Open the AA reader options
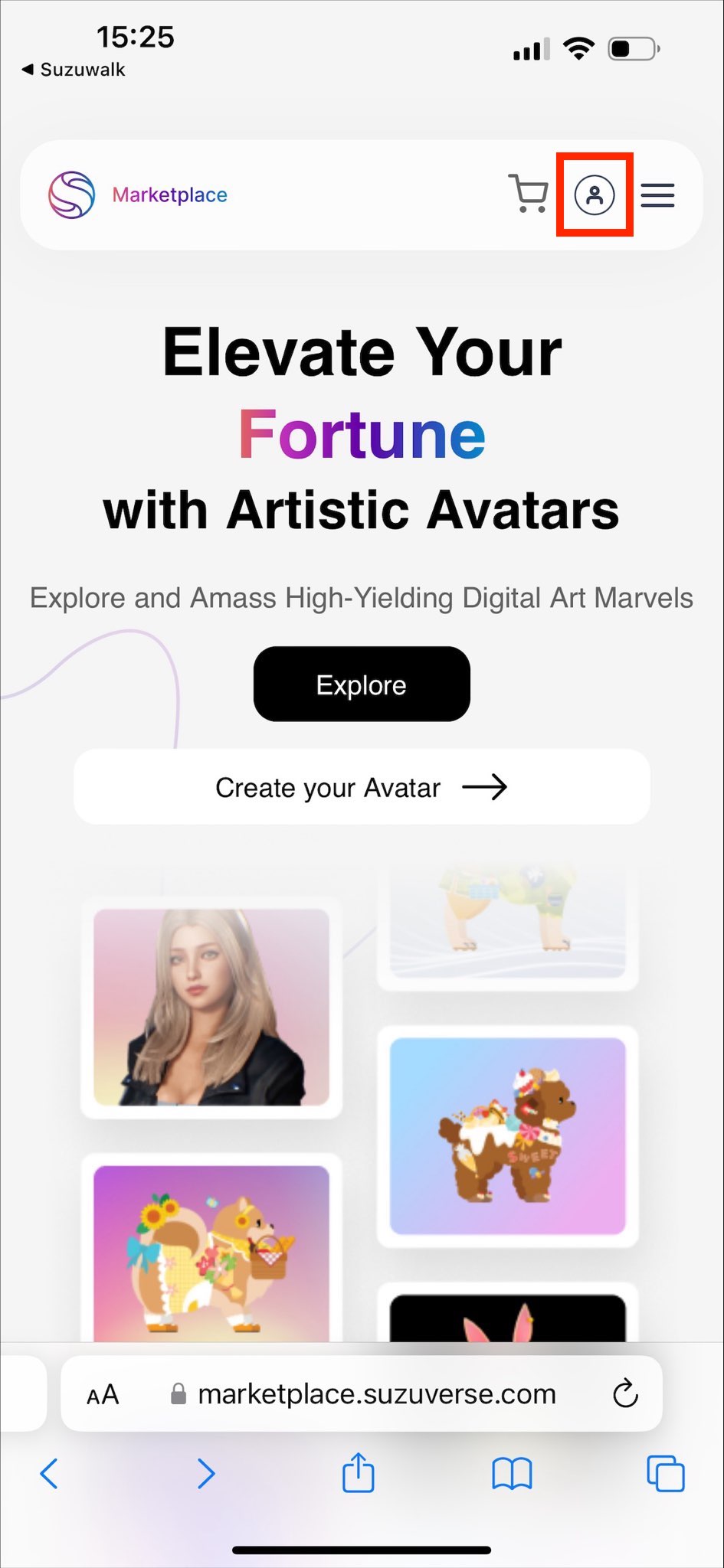 (103, 1394)
